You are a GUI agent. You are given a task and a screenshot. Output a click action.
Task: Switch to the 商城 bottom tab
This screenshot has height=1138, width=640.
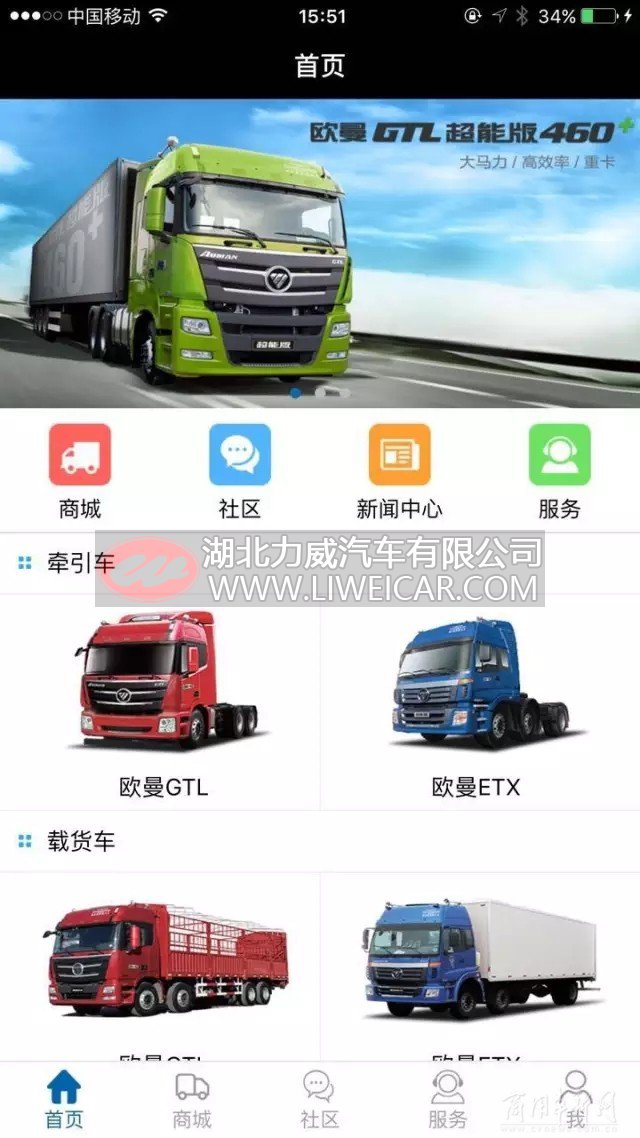[x=192, y=1098]
